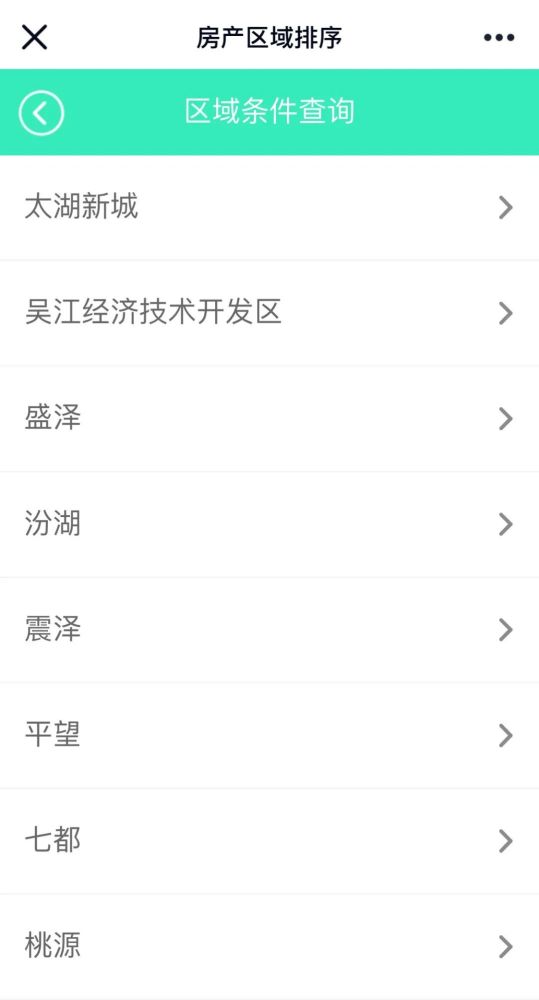This screenshot has width=539, height=1000.
Task: Open the 震泽 region
Action: [269, 630]
